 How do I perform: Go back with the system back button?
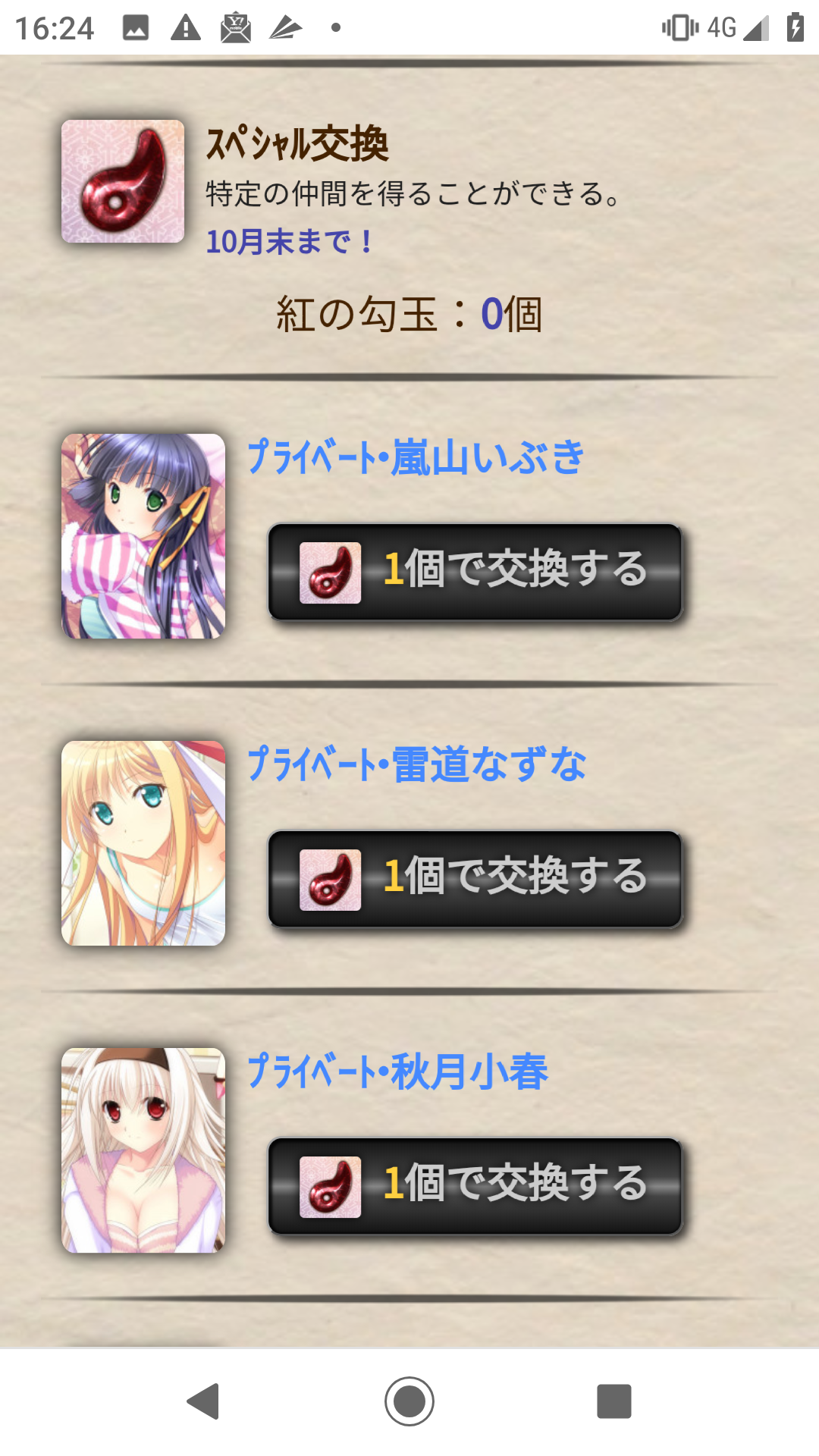pos(203,1401)
